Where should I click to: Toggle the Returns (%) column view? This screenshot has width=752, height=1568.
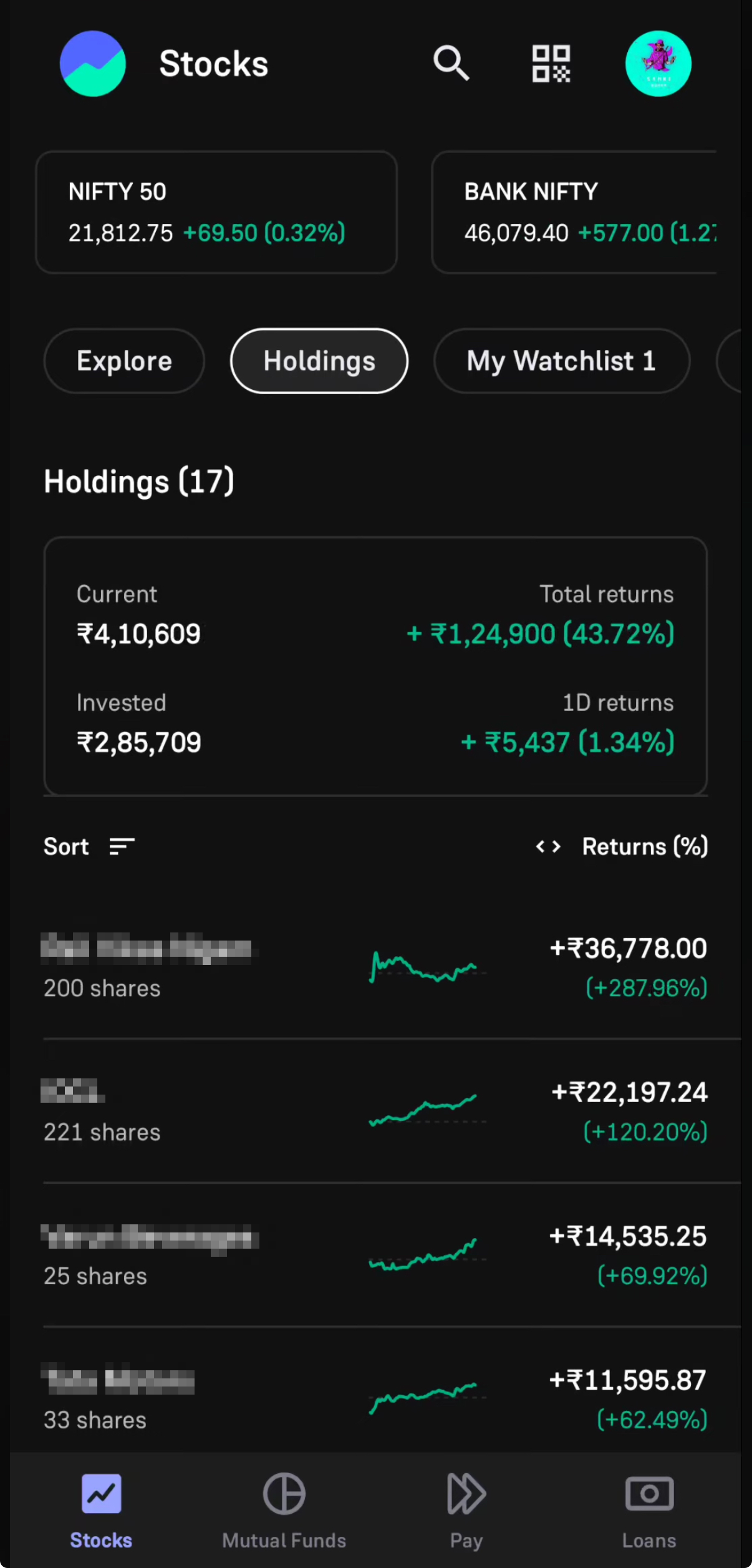click(x=622, y=846)
